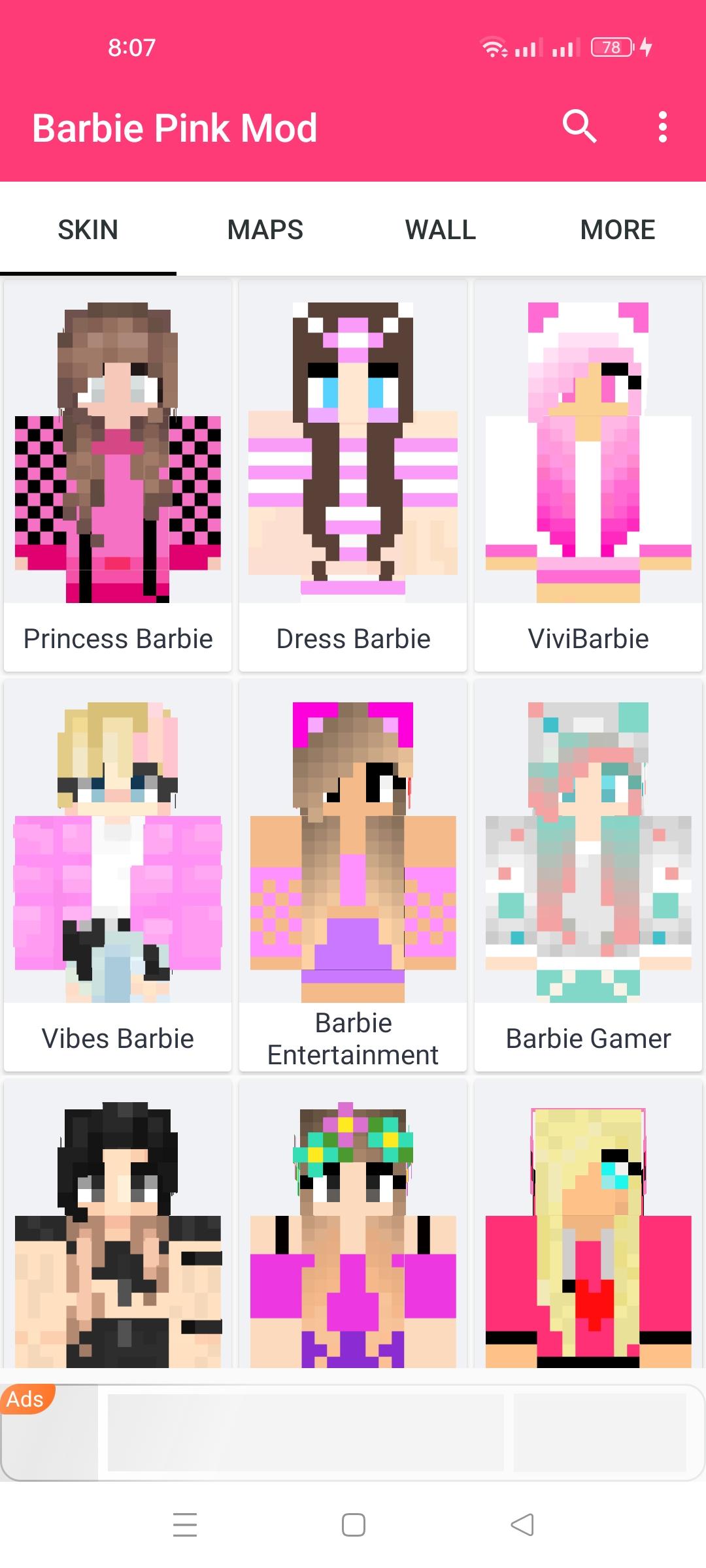Image resolution: width=706 pixels, height=1568 pixels.
Task: Switch to the MORE tab
Action: [x=617, y=230]
